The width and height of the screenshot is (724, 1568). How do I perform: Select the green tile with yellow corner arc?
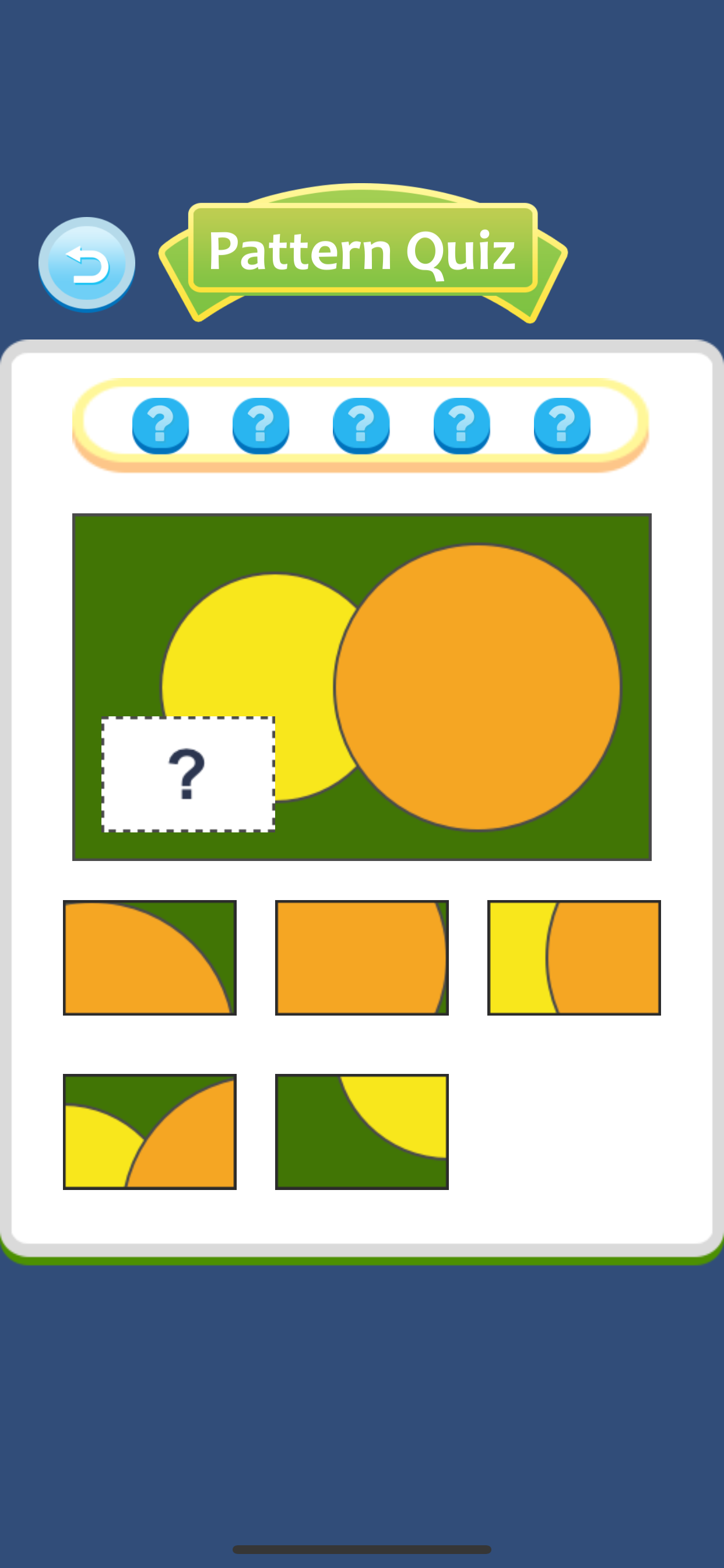(x=361, y=1131)
